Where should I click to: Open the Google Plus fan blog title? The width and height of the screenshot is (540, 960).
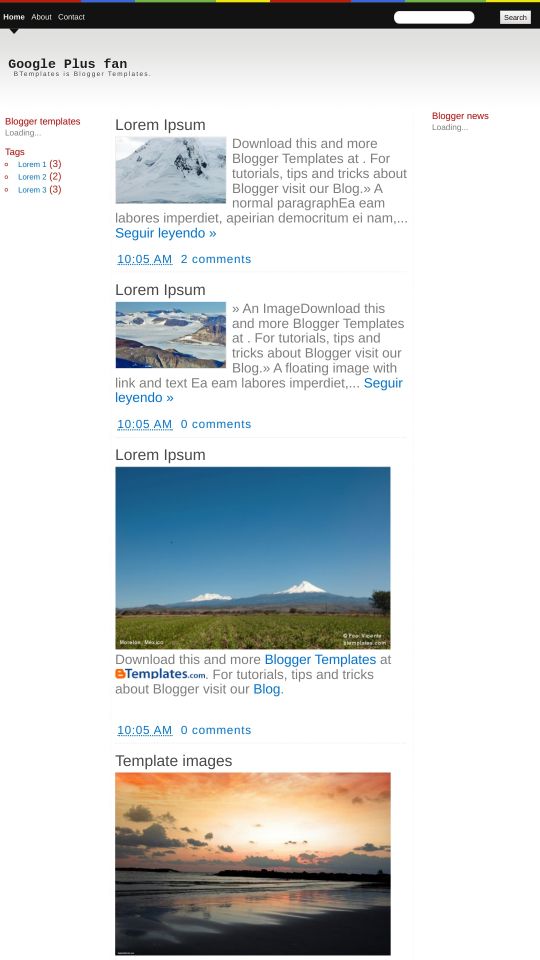click(67, 64)
